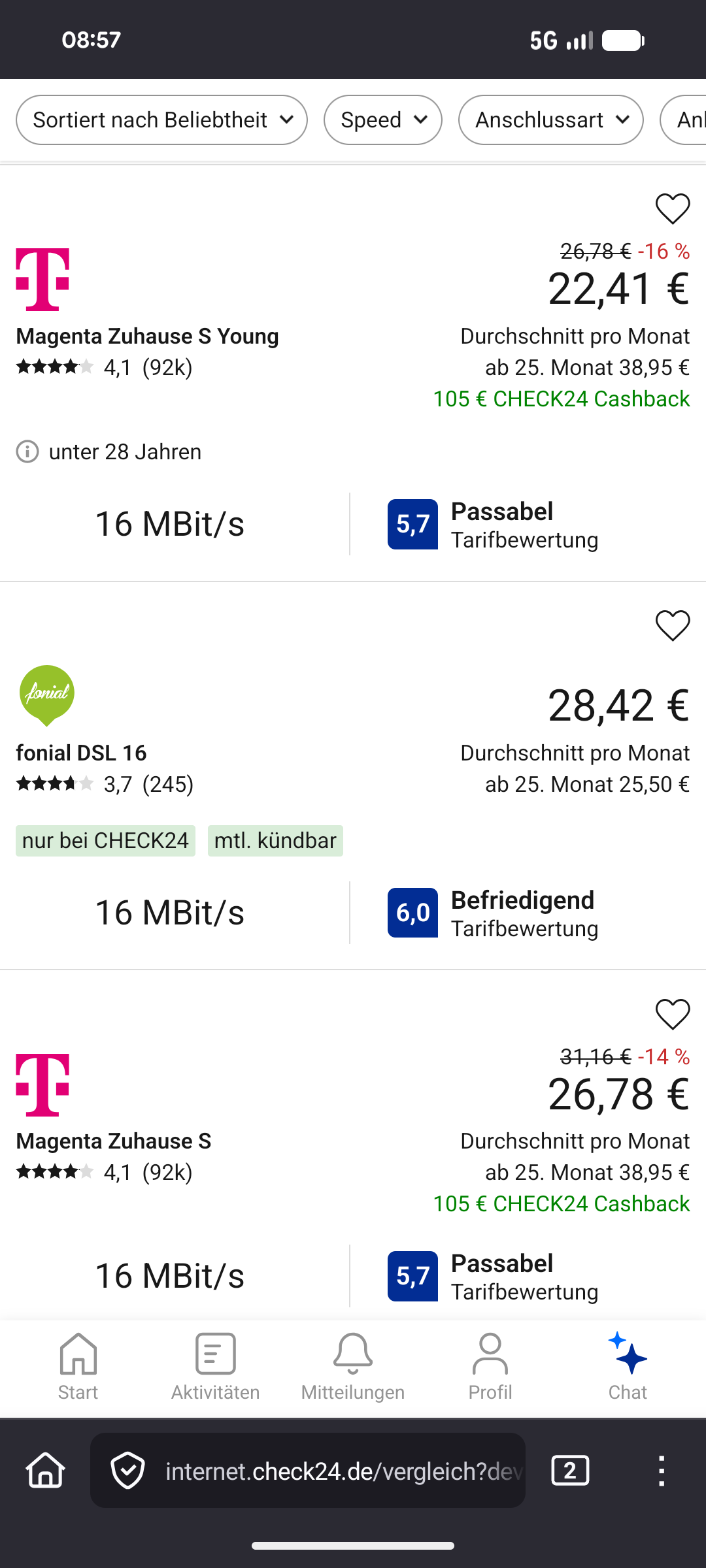Favorite the Magenta Zuhause S Young tariff
Image resolution: width=706 pixels, height=1568 pixels.
pyautogui.click(x=673, y=209)
